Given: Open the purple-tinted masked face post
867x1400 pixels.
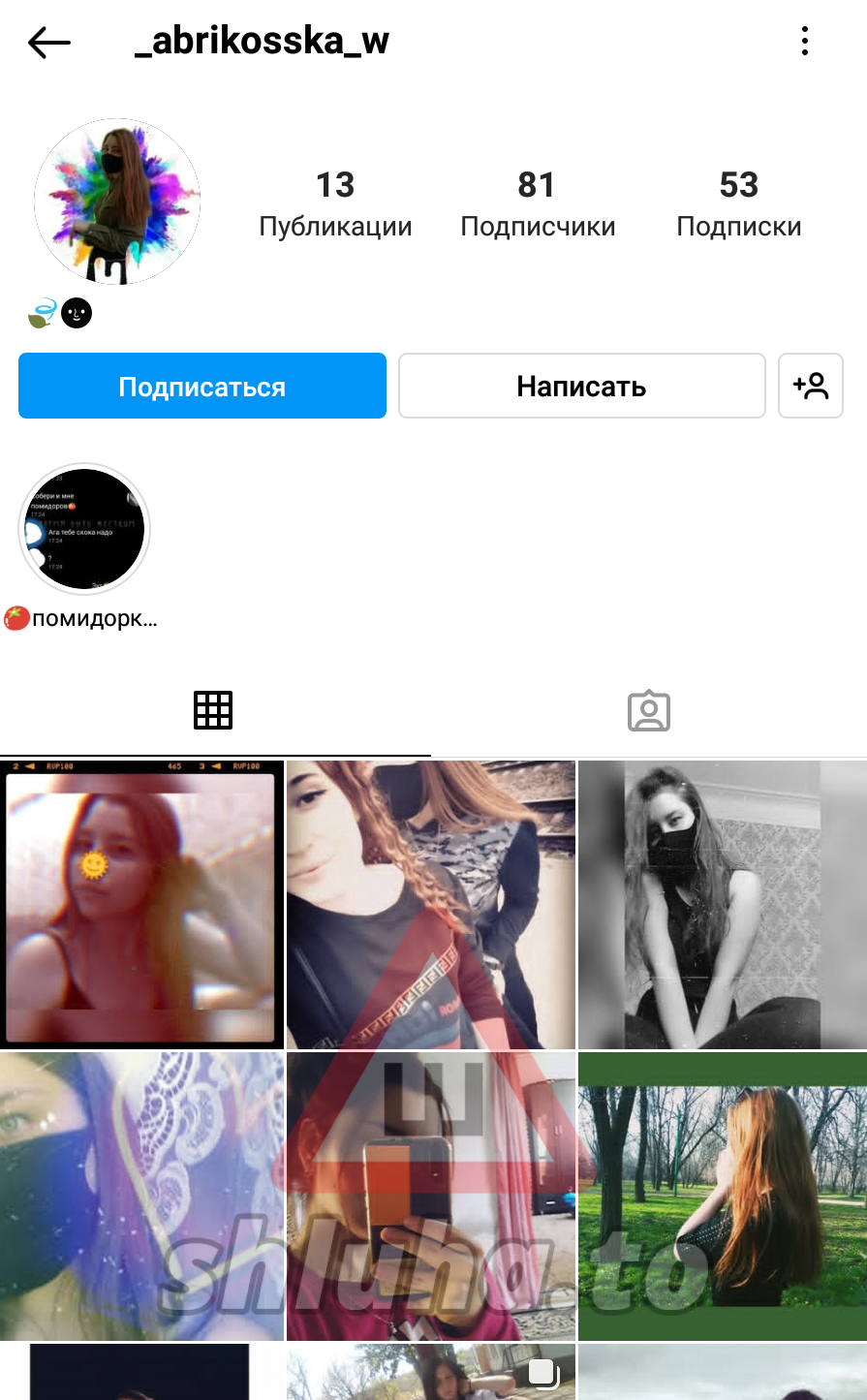Looking at the screenshot, I should (x=141, y=1197).
